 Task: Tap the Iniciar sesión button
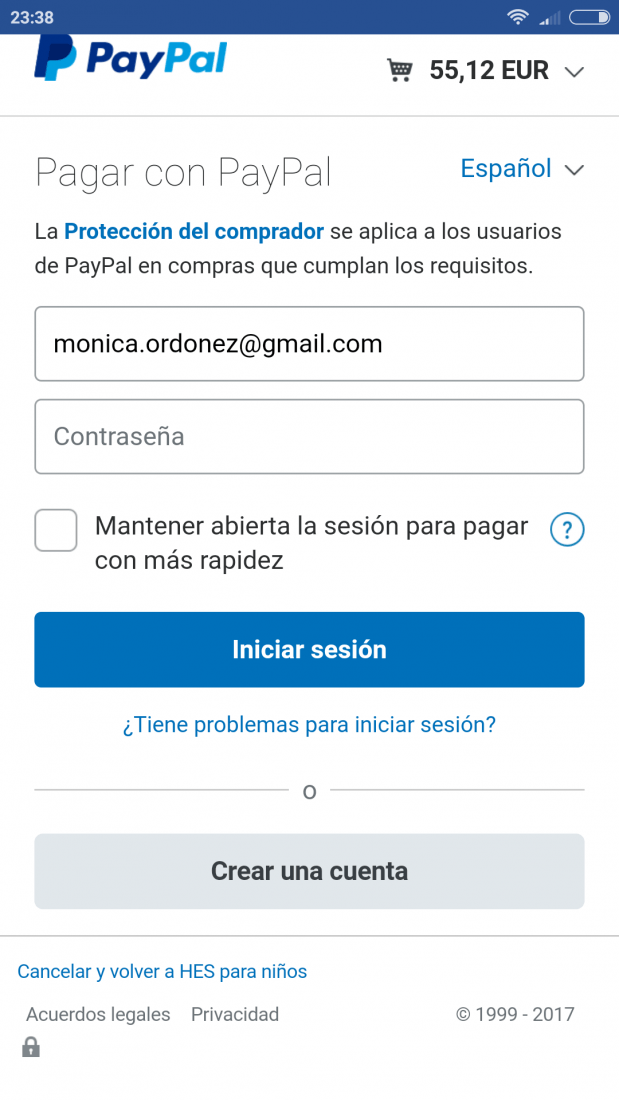[310, 650]
